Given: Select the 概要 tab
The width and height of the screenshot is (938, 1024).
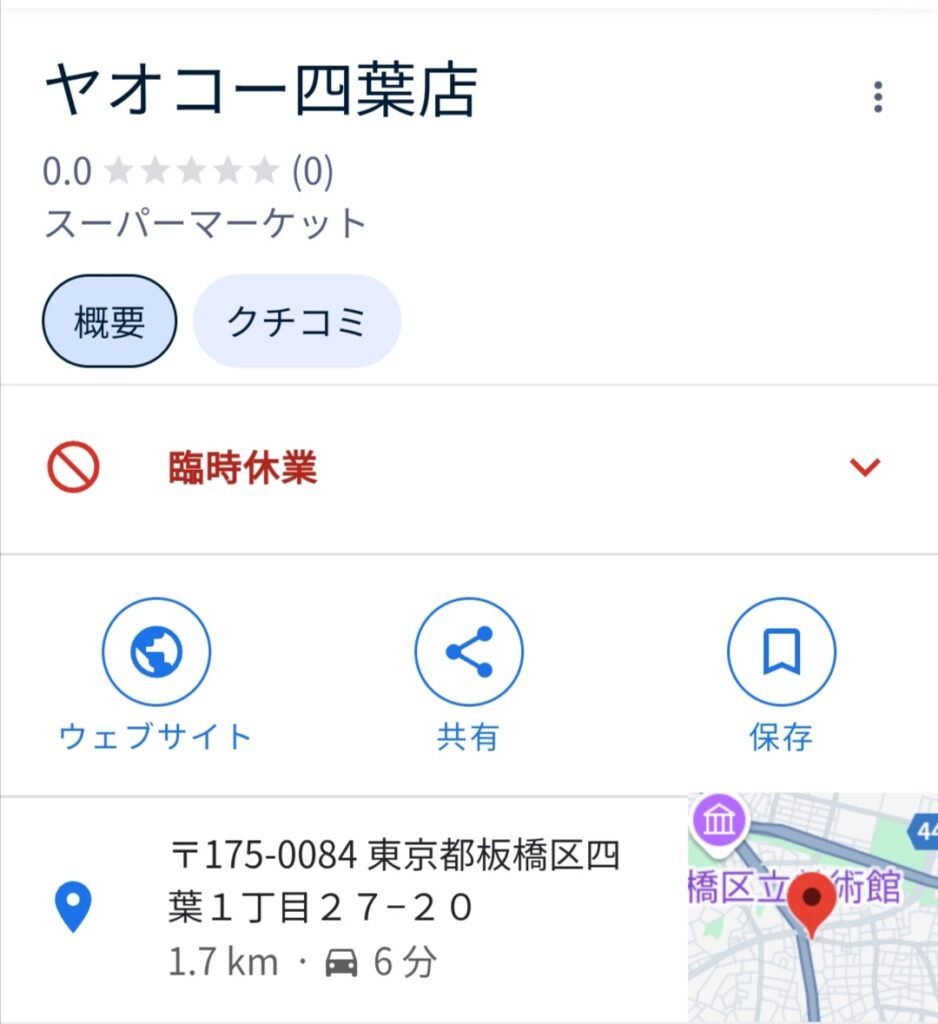Looking at the screenshot, I should pos(110,322).
